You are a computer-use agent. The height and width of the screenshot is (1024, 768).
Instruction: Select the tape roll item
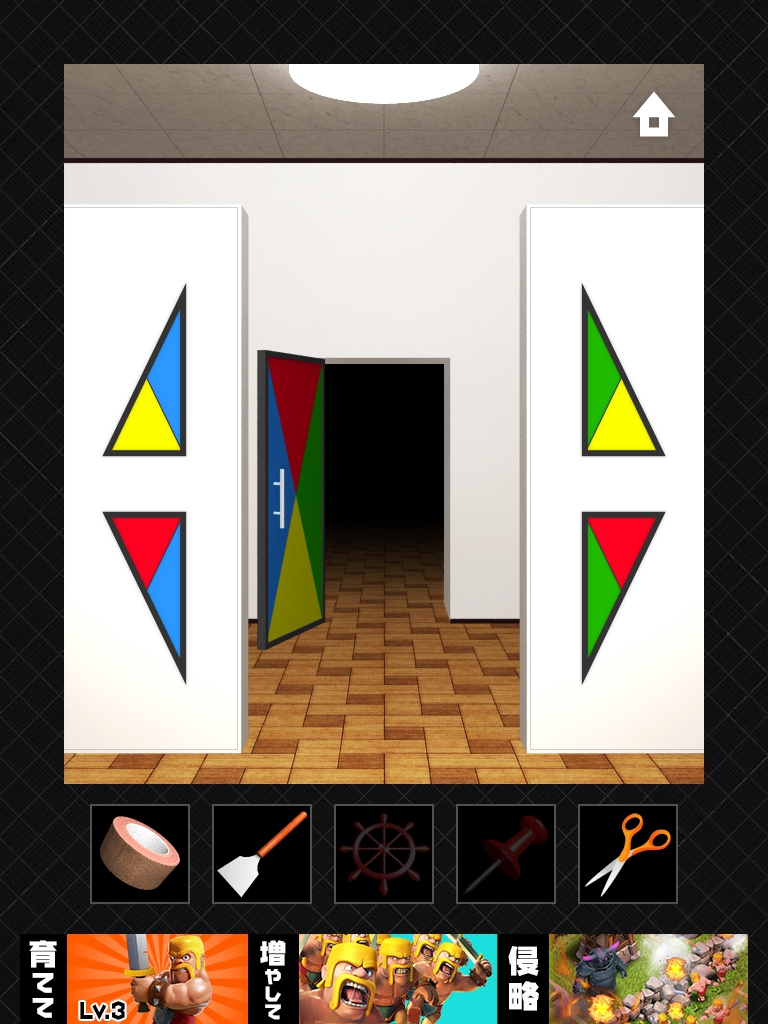[x=140, y=854]
